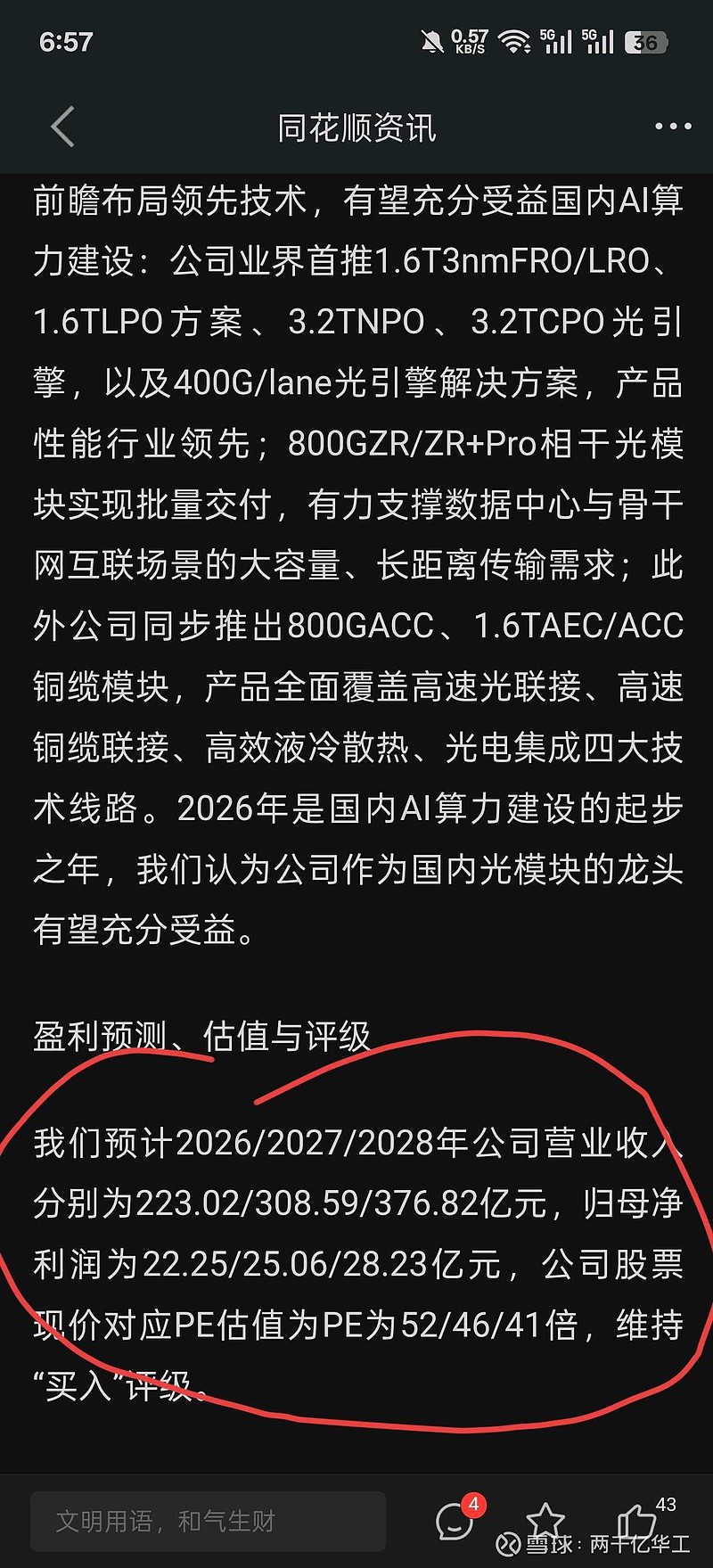
Task: Tap the battery indicator showing 36
Action: pyautogui.click(x=646, y=41)
